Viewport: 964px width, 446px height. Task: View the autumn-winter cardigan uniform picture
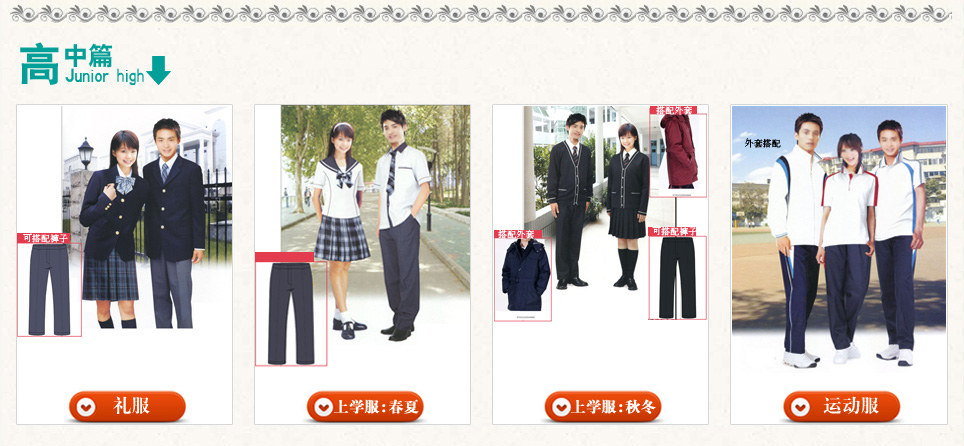click(598, 215)
